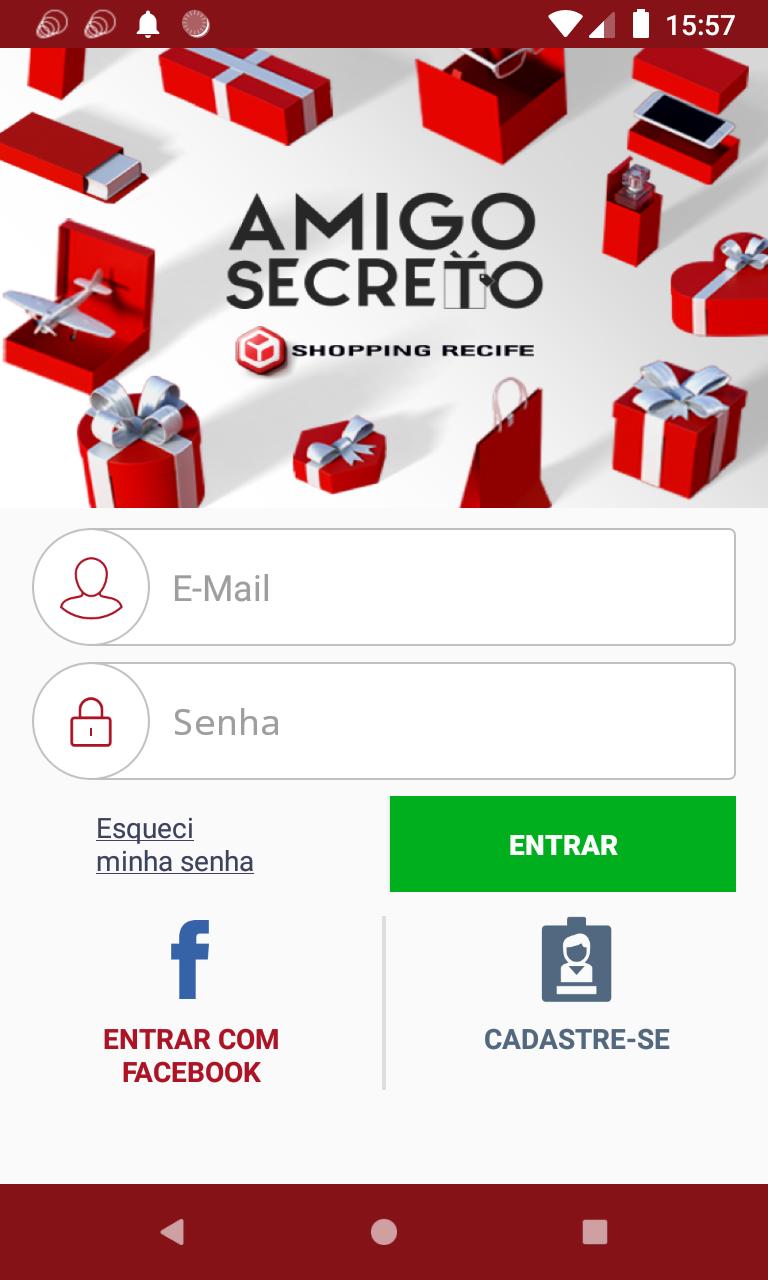This screenshot has height=1280, width=768.
Task: Focus the E-Mail input field
Action: pyautogui.click(x=440, y=588)
